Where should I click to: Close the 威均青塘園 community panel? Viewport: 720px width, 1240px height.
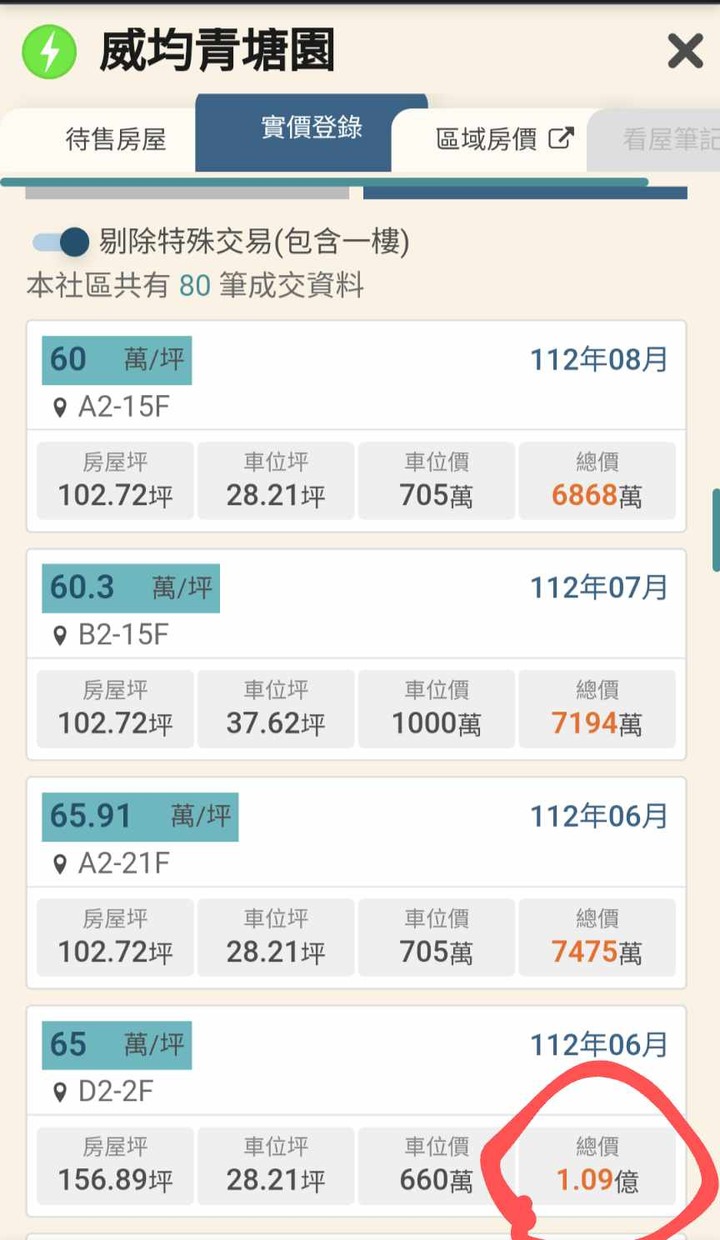pyautogui.click(x=685, y=51)
